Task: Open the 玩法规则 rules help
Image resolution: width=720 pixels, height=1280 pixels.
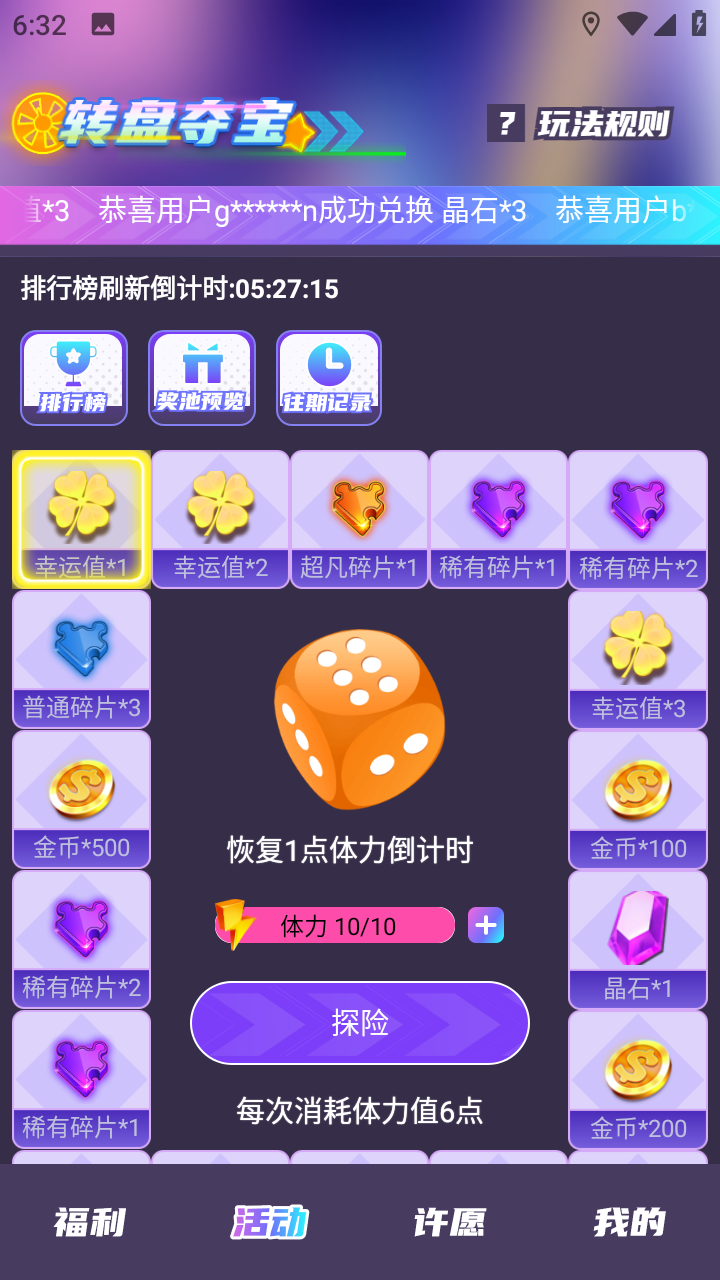Action: 580,124
